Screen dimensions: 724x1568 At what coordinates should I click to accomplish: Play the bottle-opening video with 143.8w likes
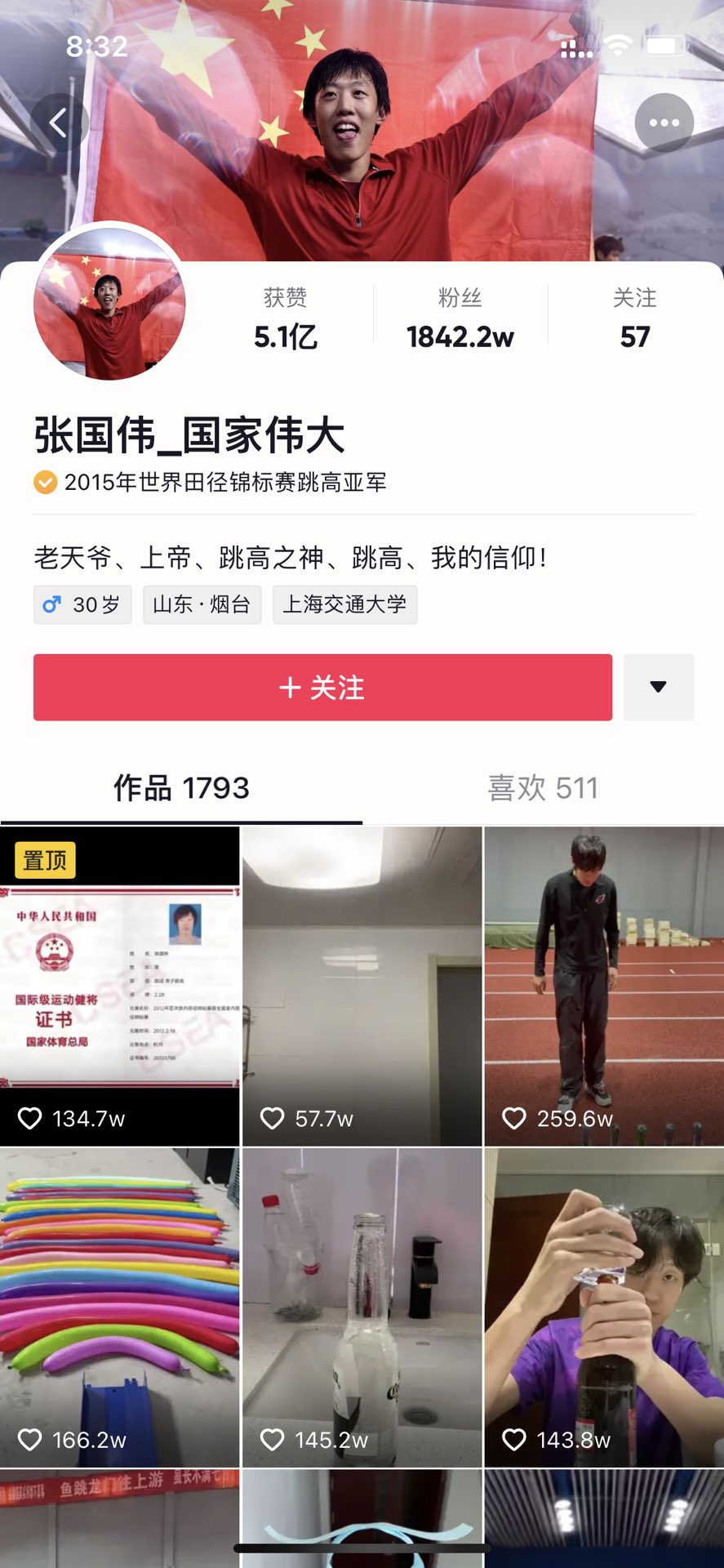coord(604,1307)
